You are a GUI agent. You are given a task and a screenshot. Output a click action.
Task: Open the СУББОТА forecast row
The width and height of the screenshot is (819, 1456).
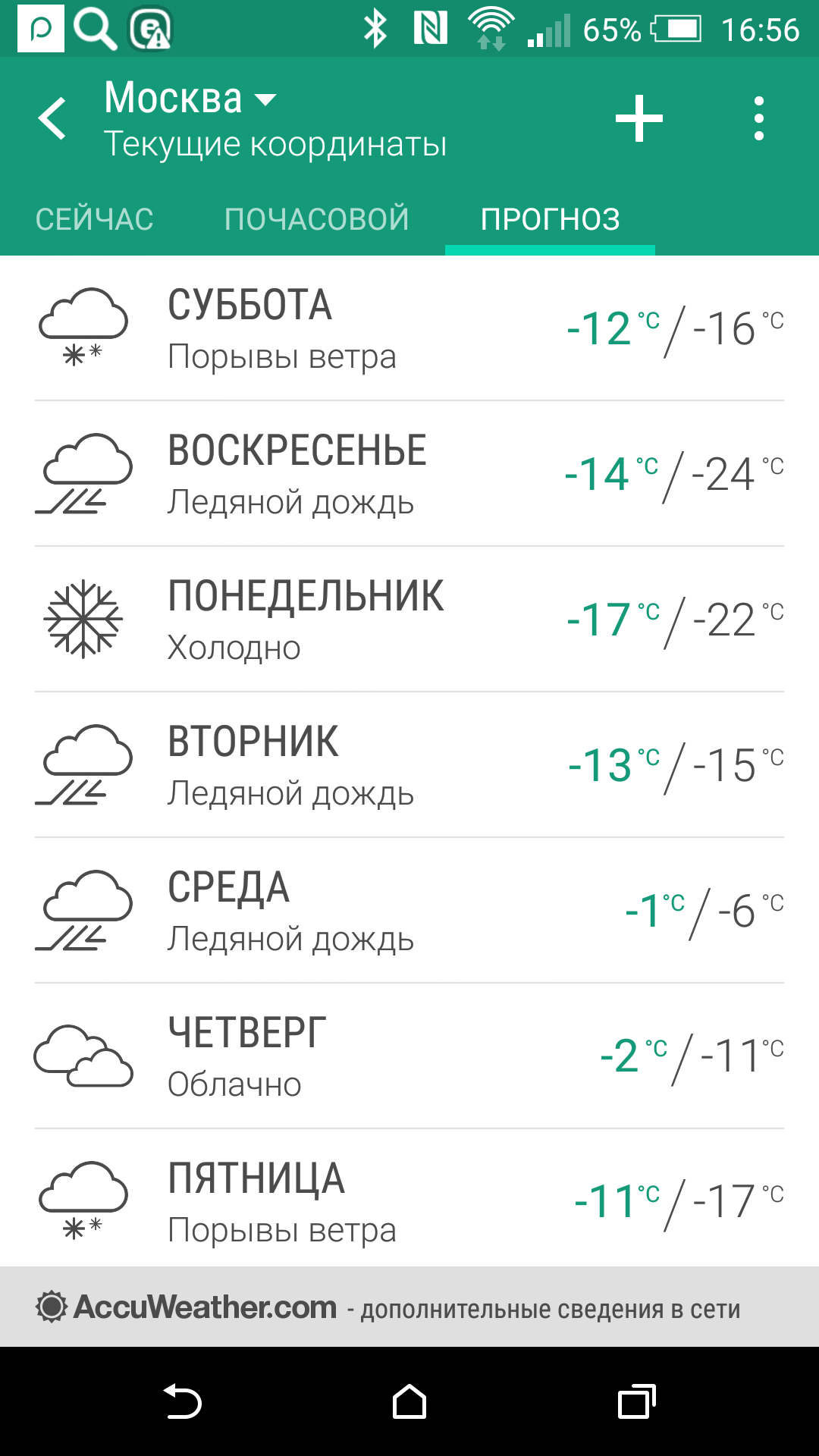click(409, 328)
